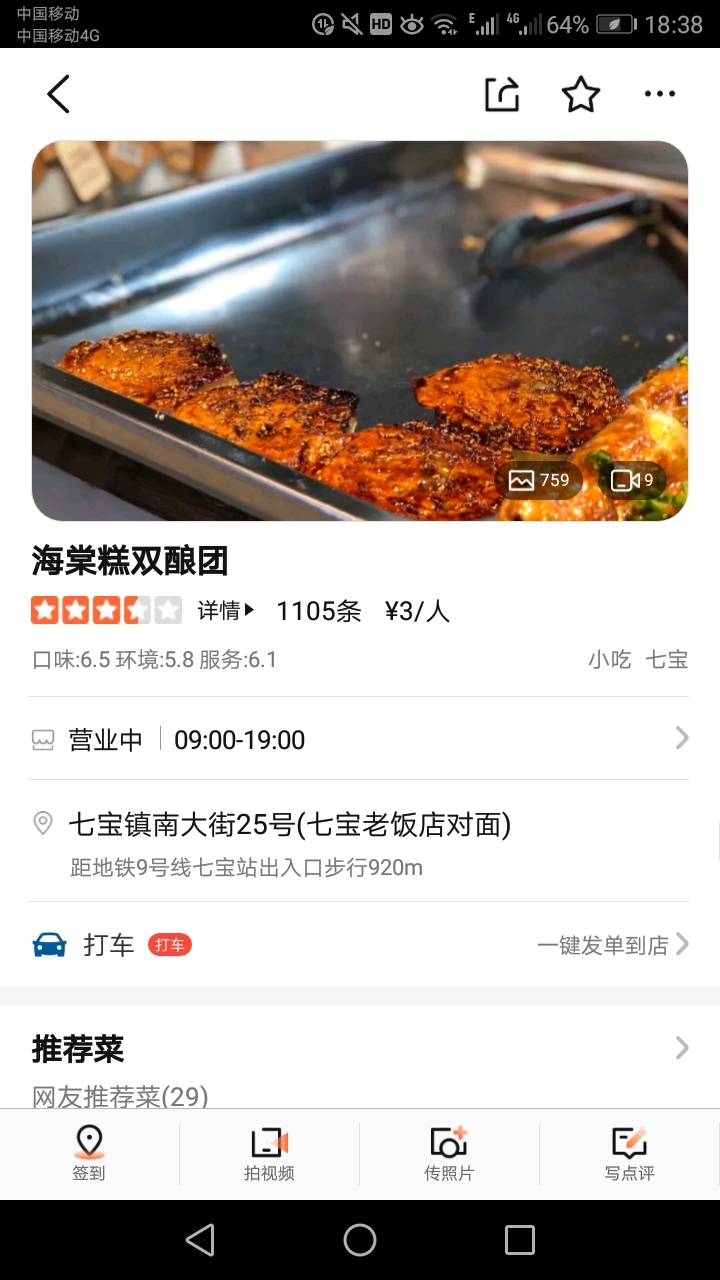720x1280 pixels.
Task: Go back to the previous page
Action: click(58, 95)
